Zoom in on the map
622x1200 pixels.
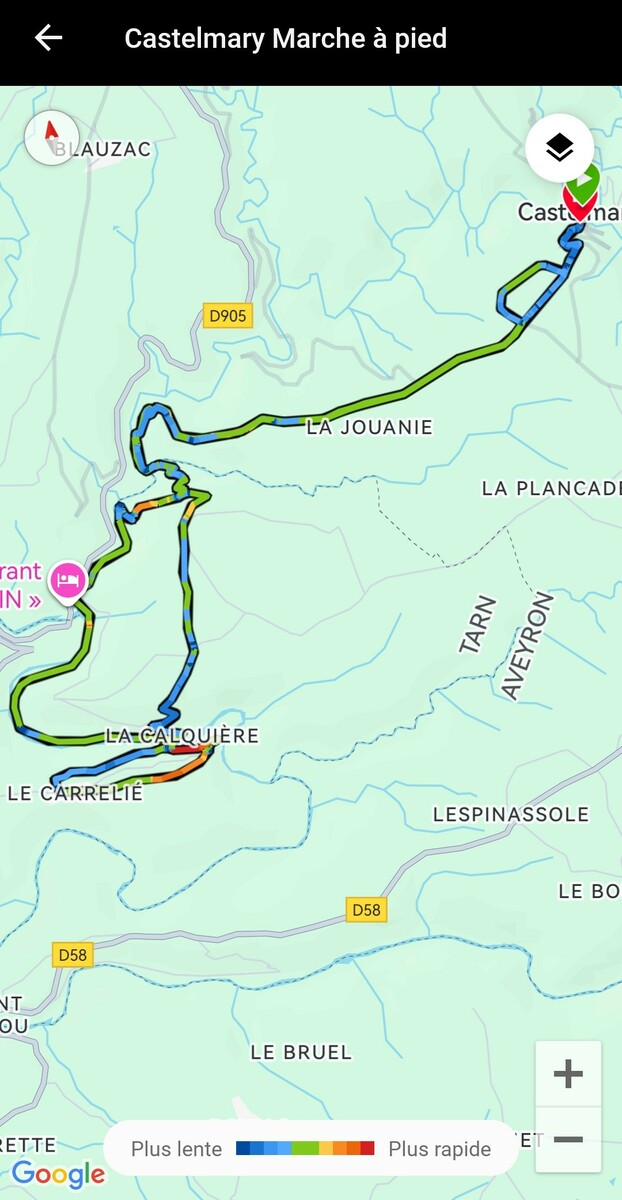click(568, 1074)
